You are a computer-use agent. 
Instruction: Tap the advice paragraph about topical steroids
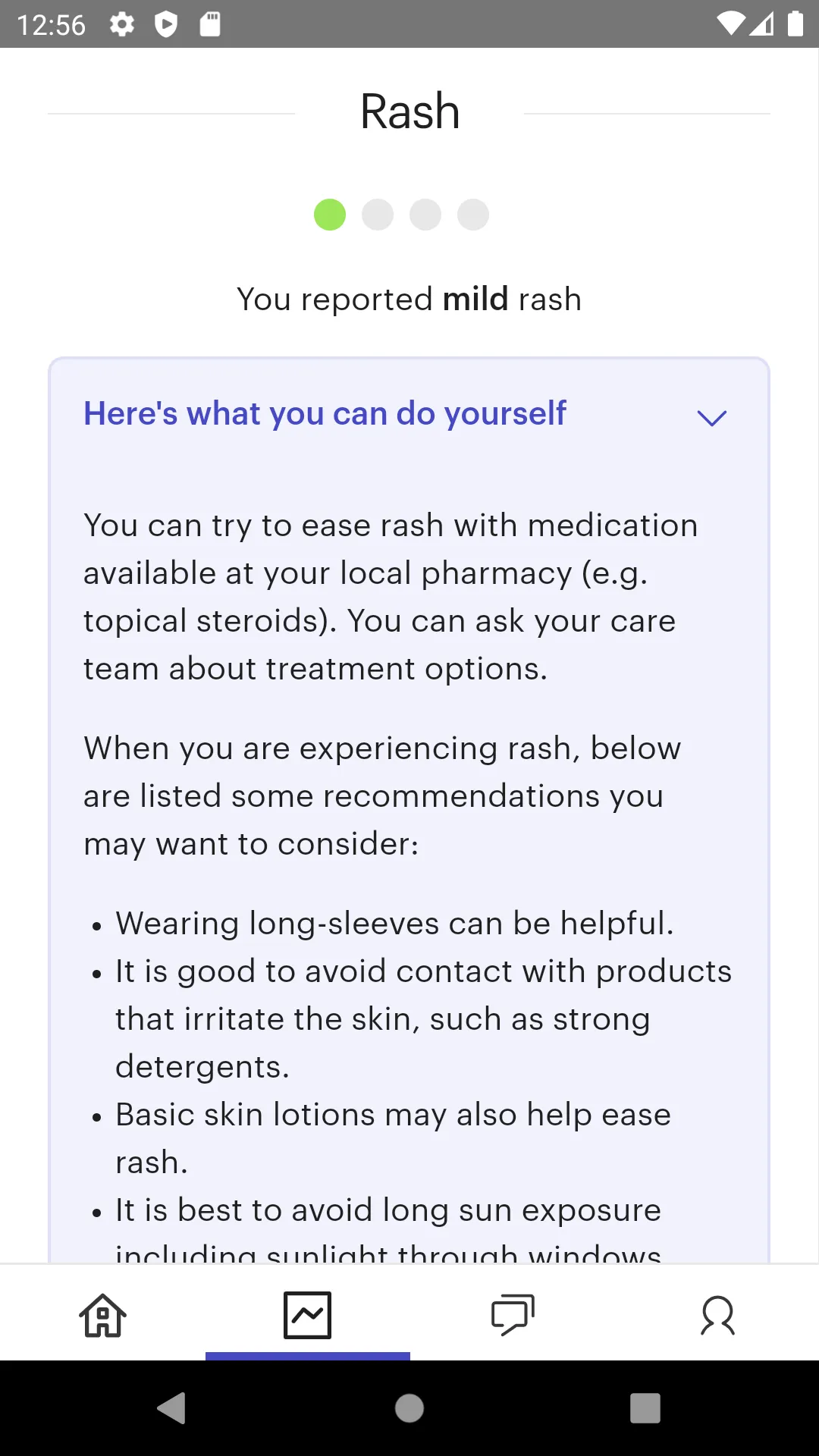(390, 596)
